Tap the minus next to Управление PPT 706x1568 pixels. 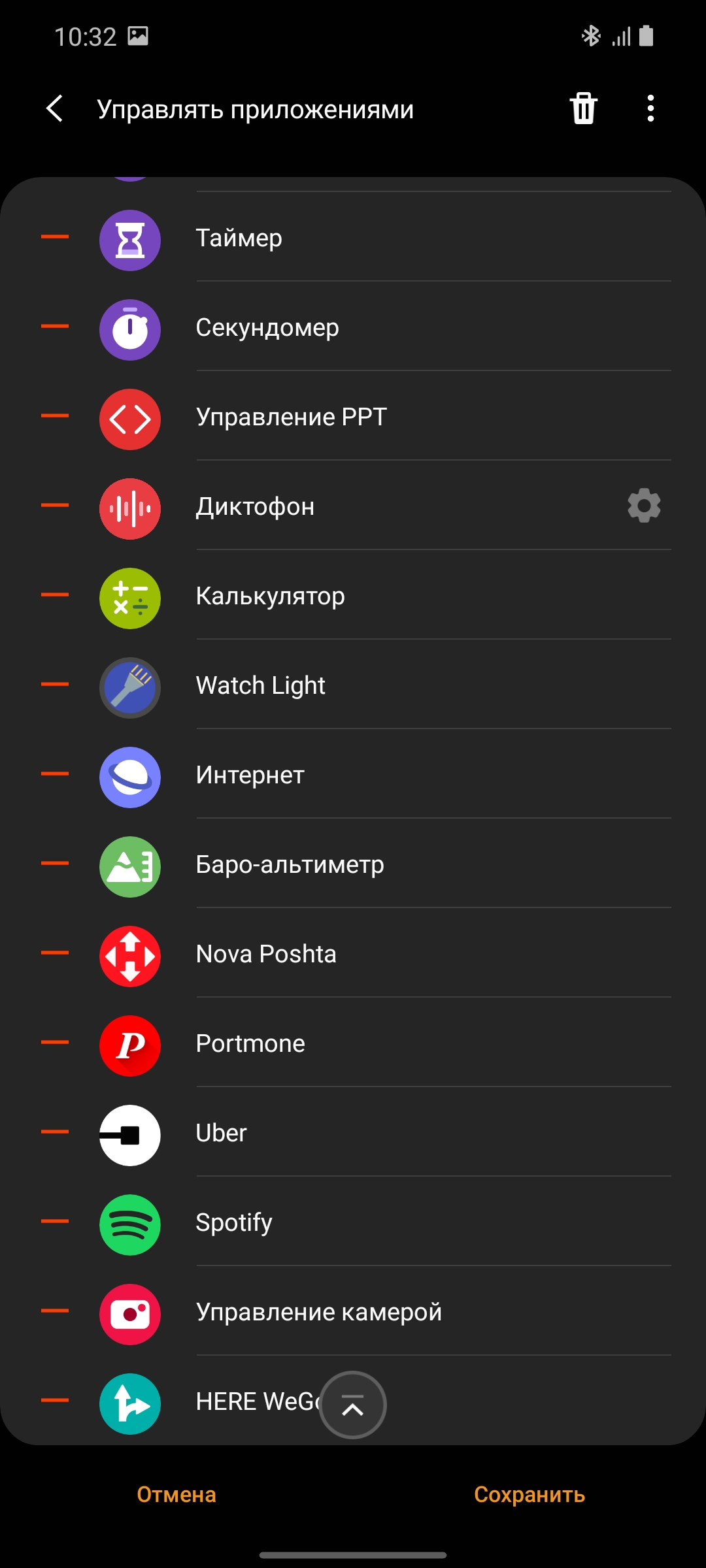tap(55, 416)
